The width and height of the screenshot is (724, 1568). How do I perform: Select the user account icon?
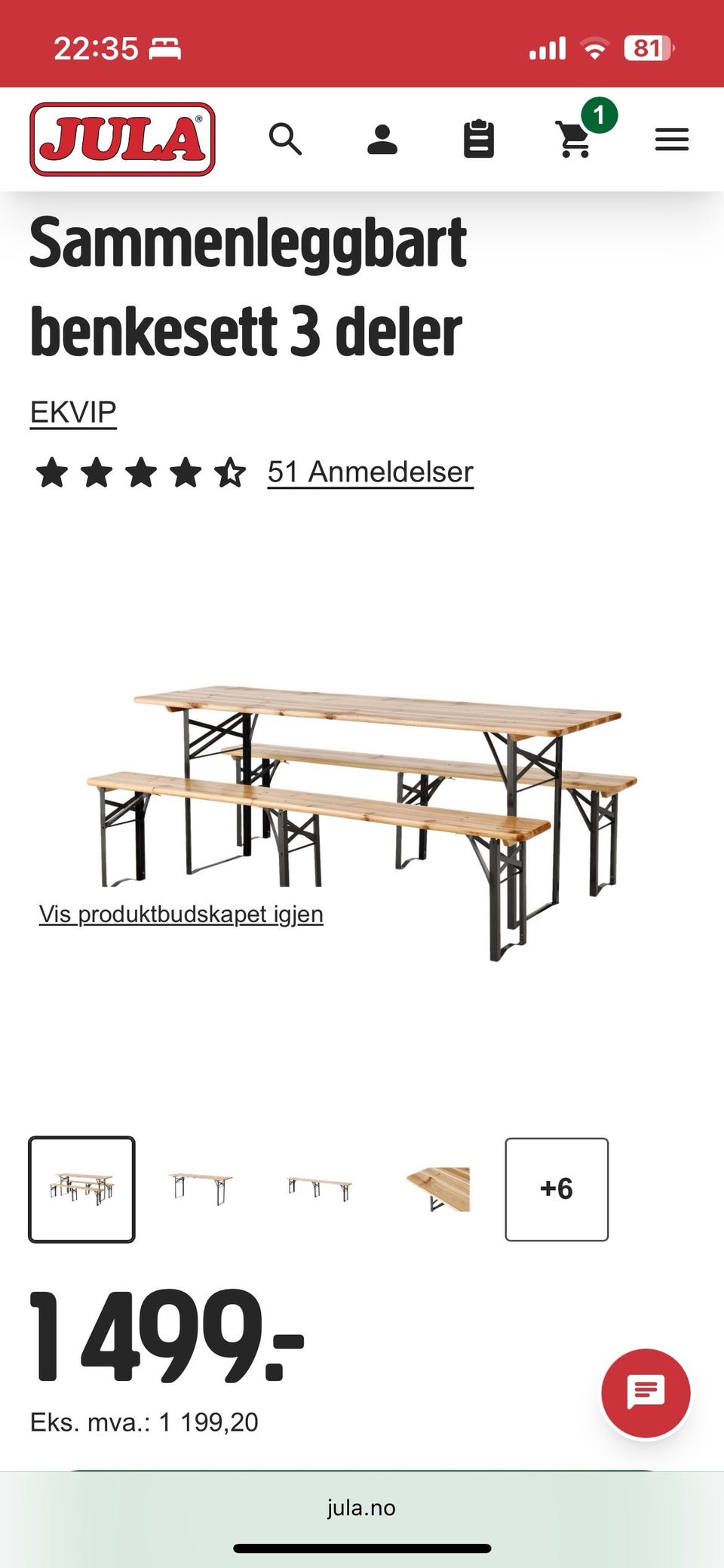click(x=382, y=140)
